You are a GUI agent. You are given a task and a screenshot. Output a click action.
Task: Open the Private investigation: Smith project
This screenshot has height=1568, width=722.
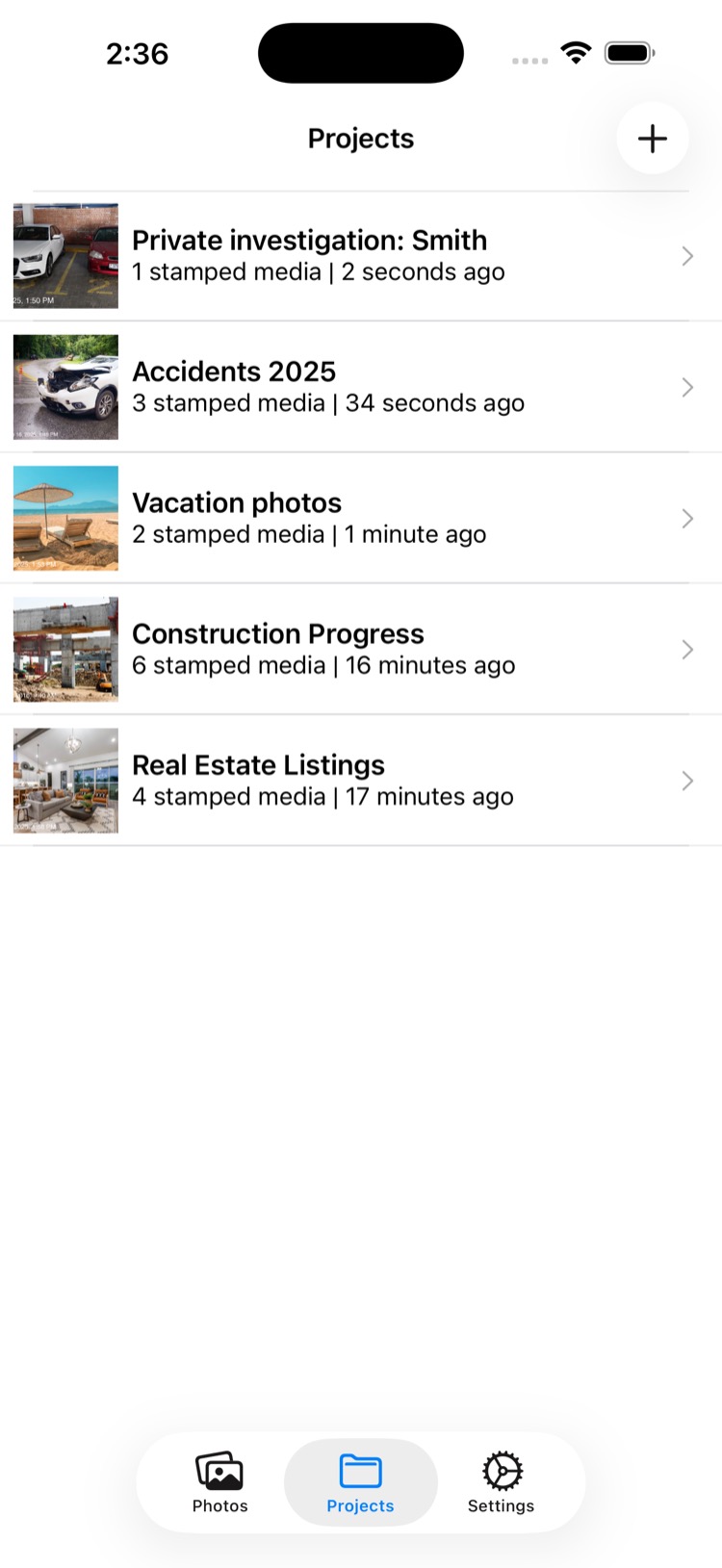[360, 256]
